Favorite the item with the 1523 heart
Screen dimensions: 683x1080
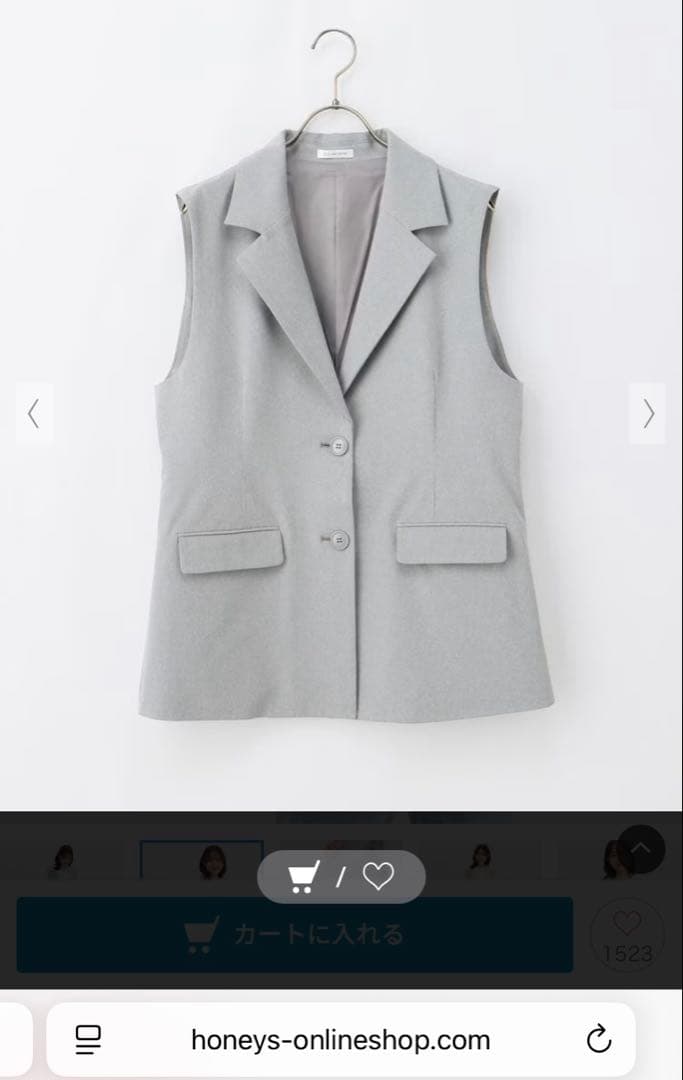[x=627, y=935]
